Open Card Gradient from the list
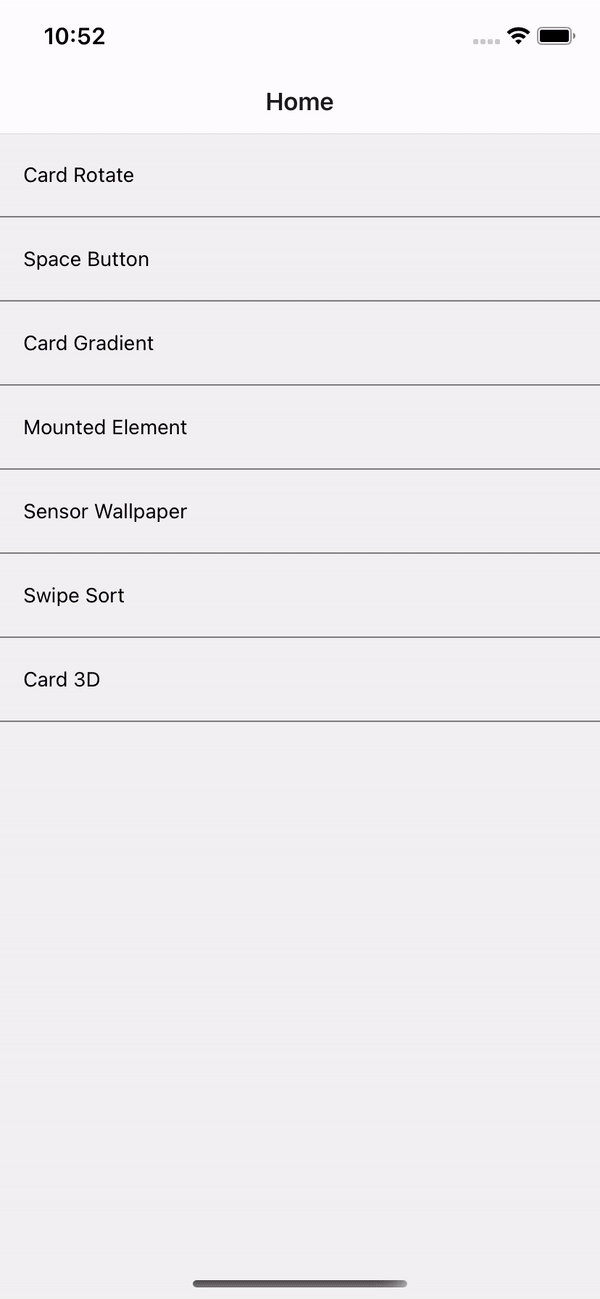This screenshot has height=1299, width=600. (89, 343)
